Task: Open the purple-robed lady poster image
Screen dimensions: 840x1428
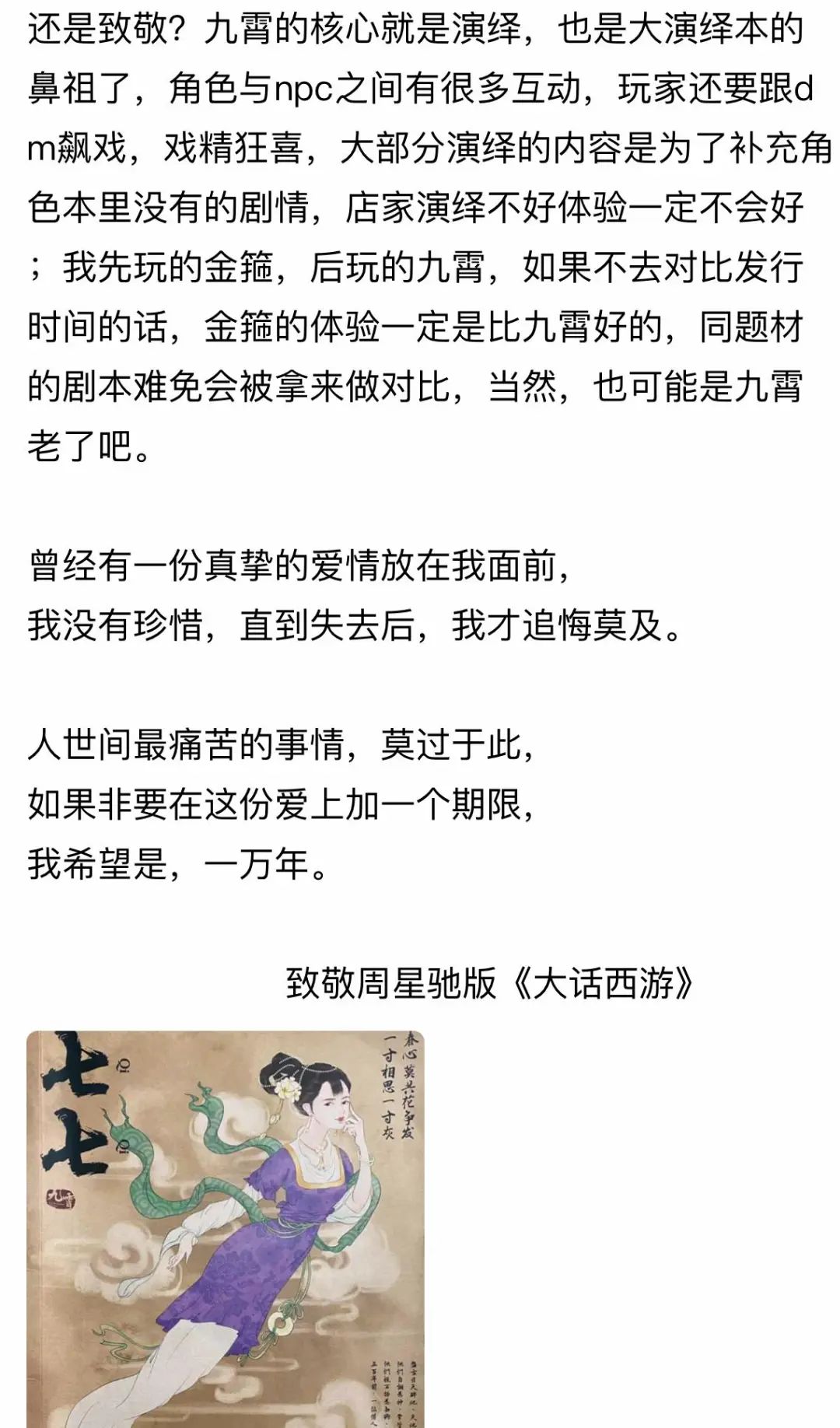Action: pos(226,1229)
